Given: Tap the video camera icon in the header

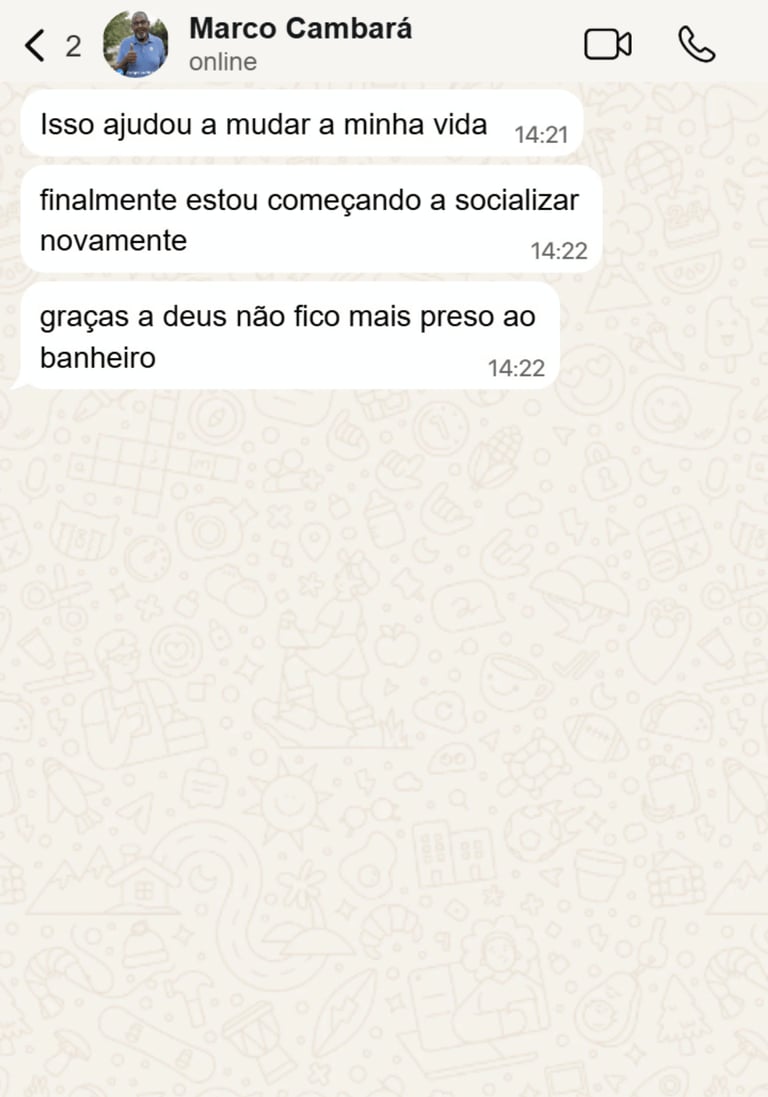Looking at the screenshot, I should (609, 44).
